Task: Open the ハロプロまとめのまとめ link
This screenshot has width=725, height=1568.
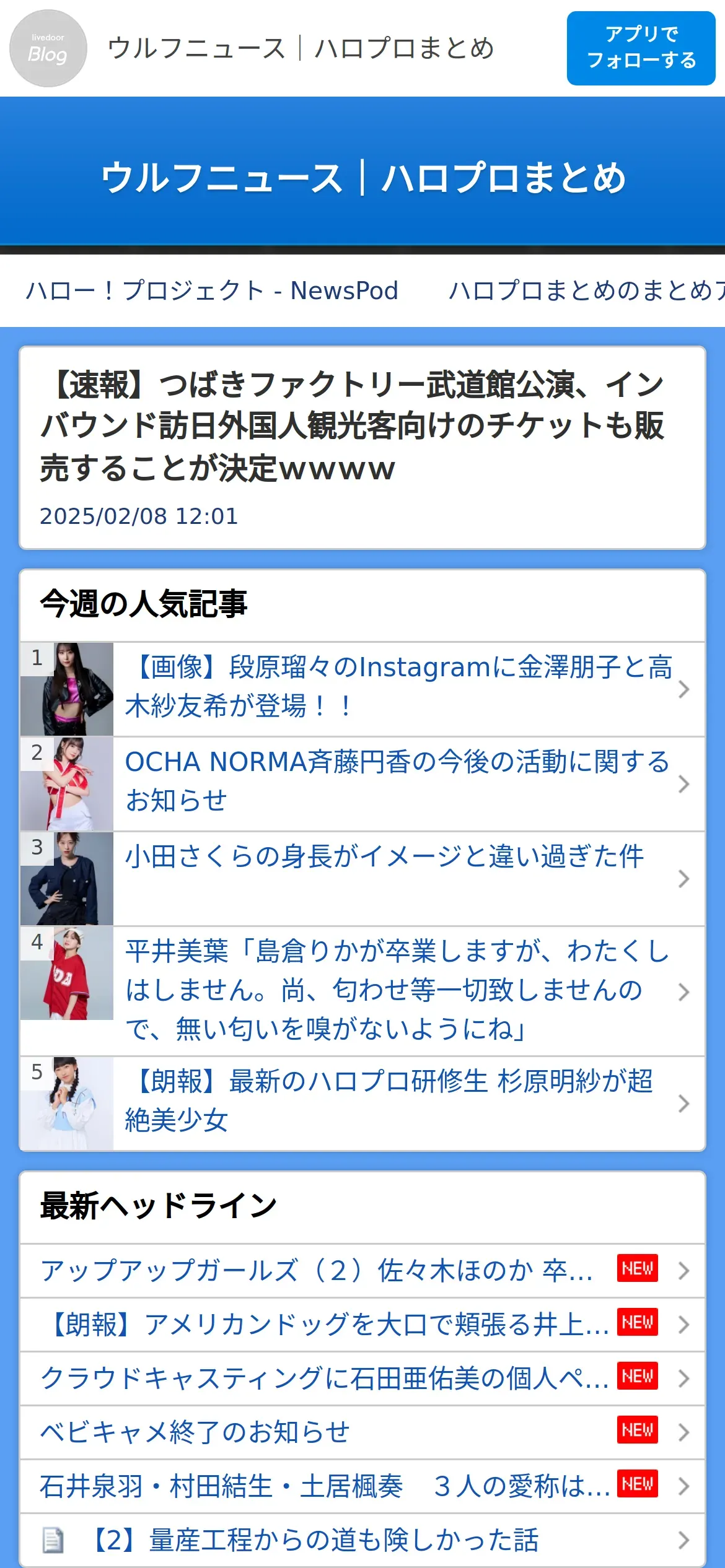Action: tap(586, 290)
